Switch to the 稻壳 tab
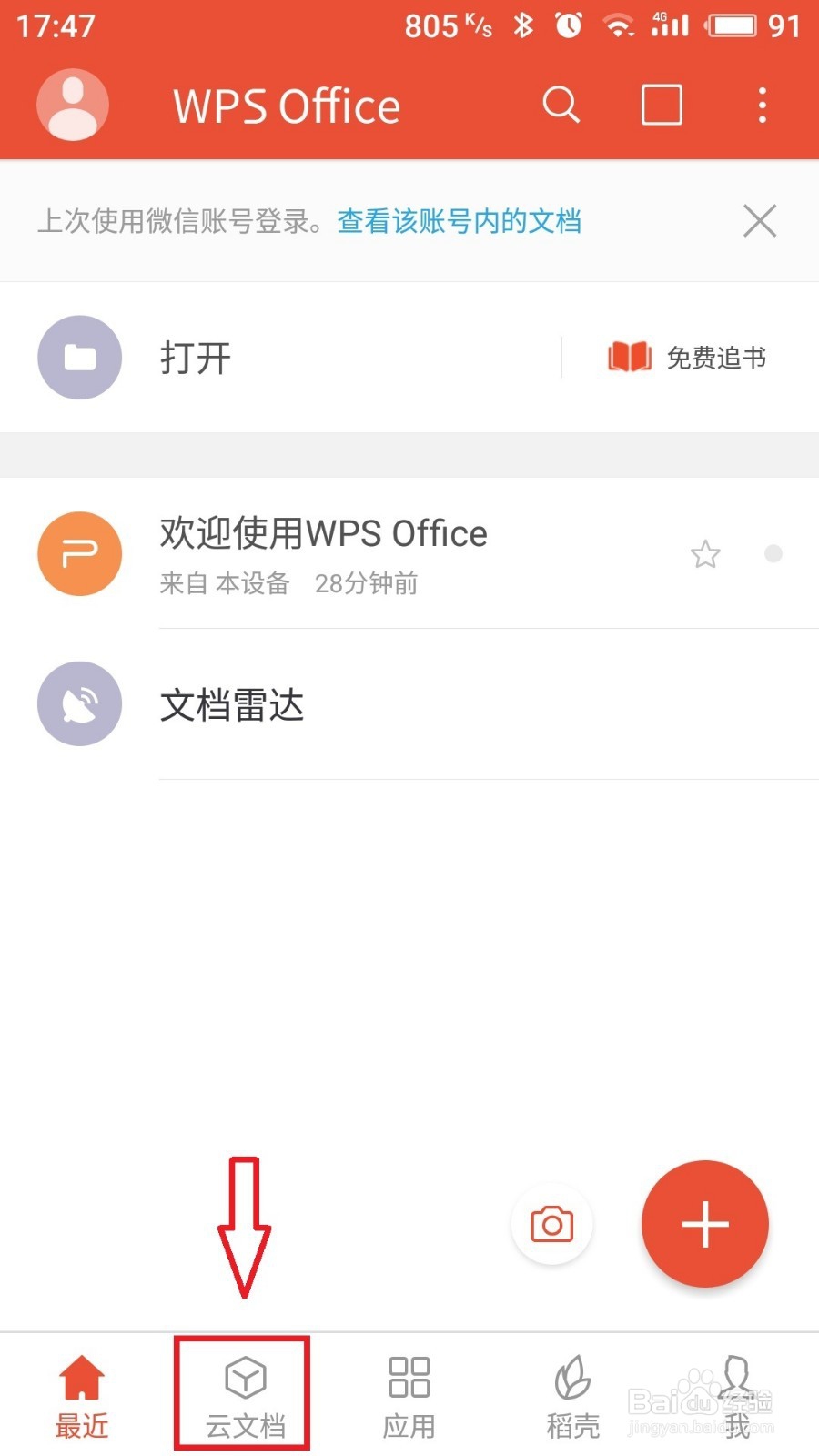Image resolution: width=819 pixels, height=1456 pixels. click(x=572, y=1397)
